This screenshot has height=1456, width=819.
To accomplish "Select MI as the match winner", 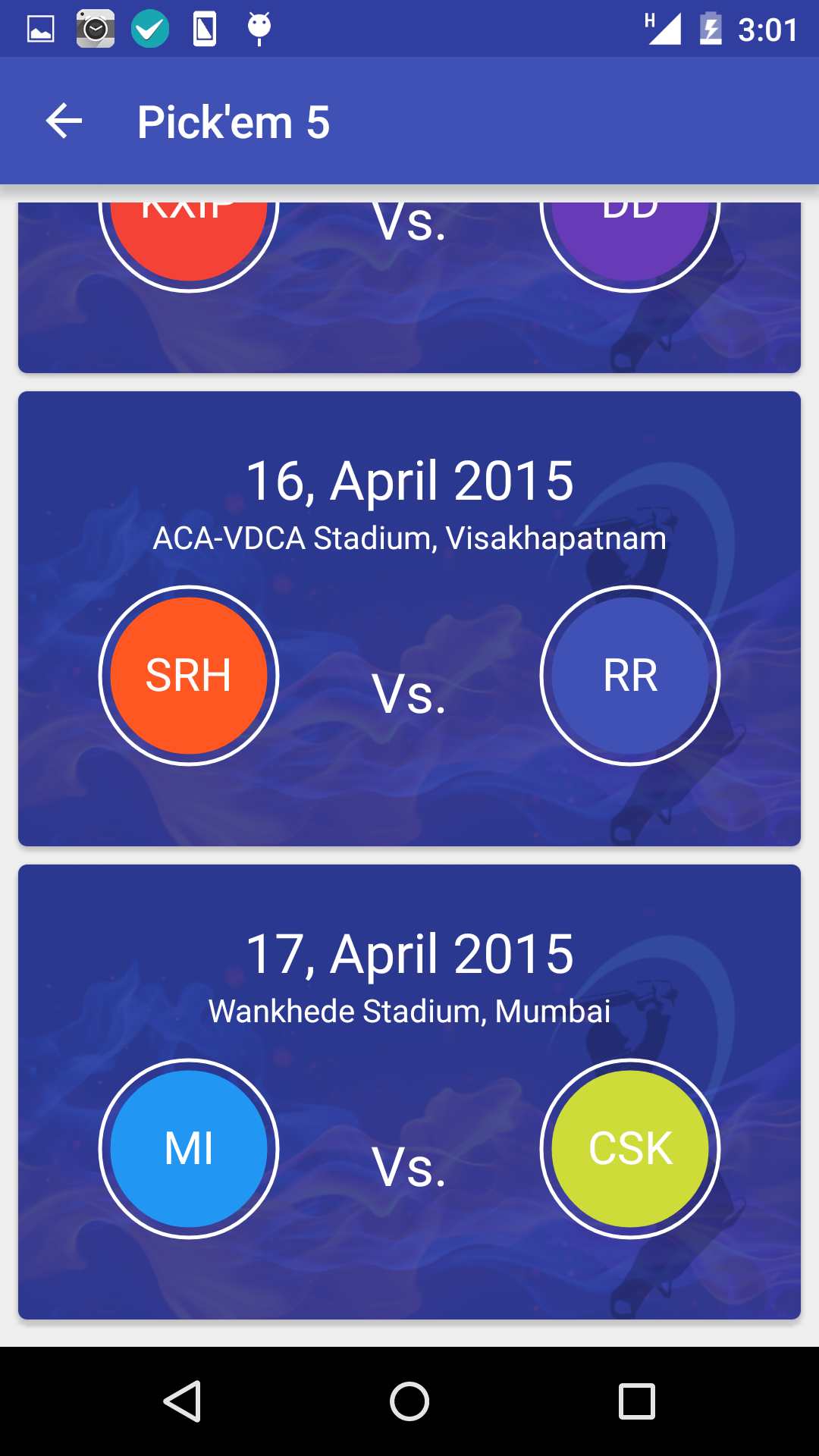I will (x=189, y=1149).
